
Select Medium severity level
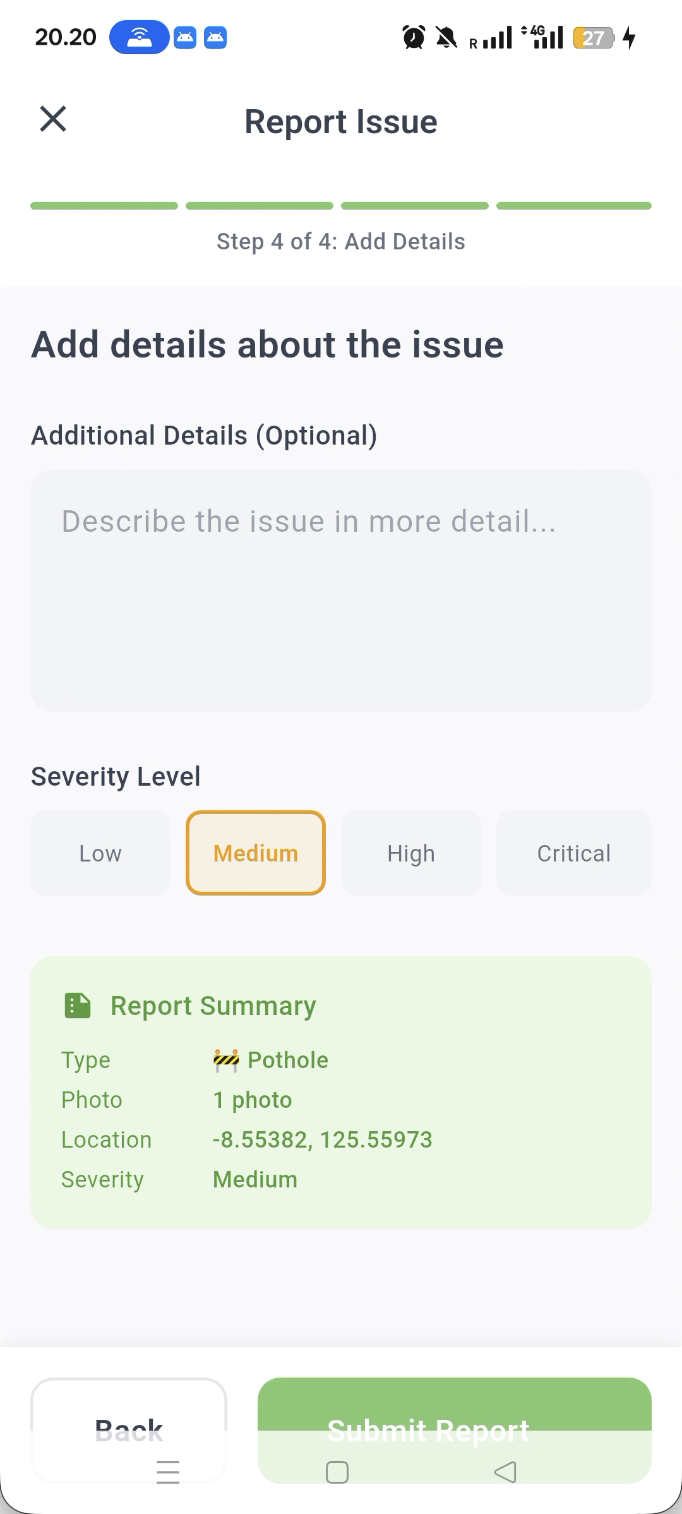pyautogui.click(x=256, y=853)
